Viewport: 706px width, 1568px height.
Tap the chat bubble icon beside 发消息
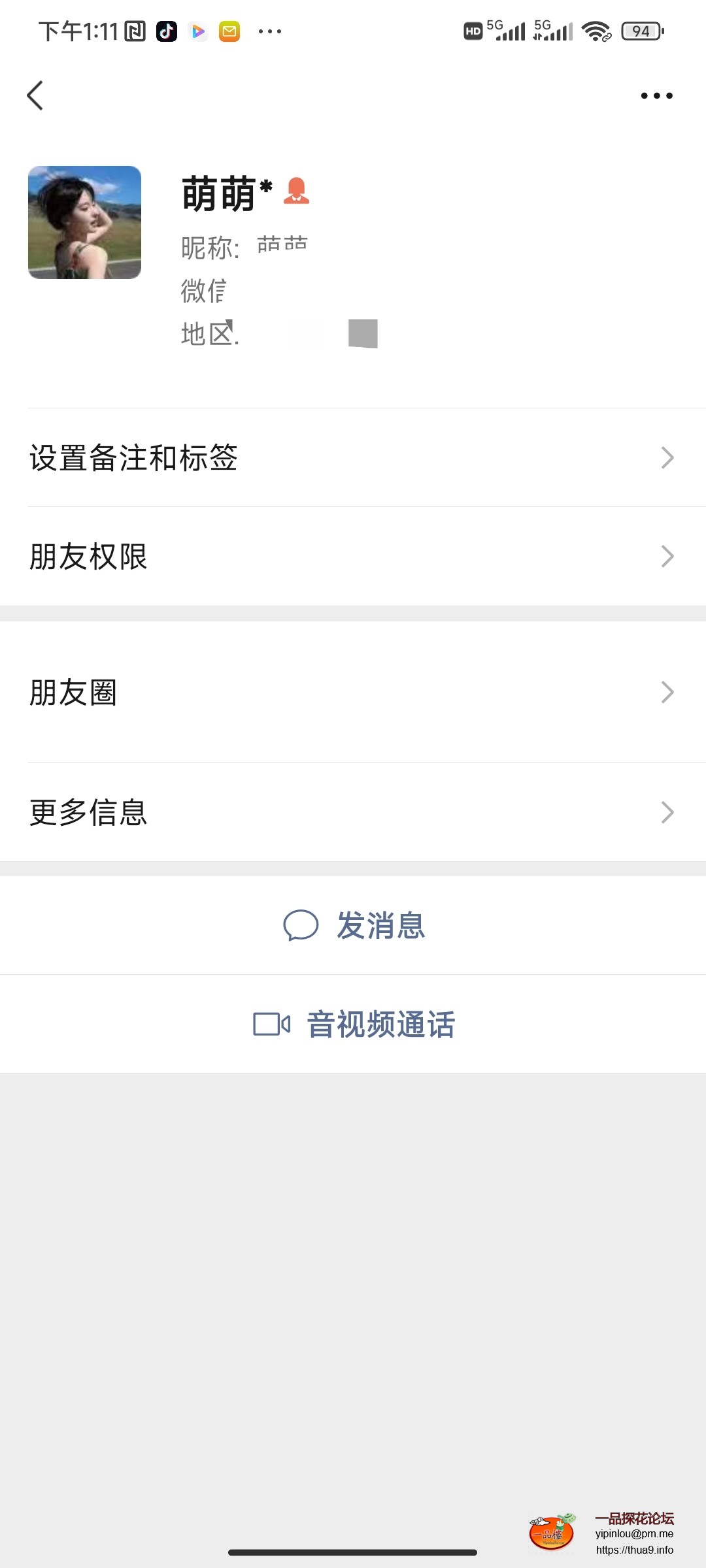point(301,925)
